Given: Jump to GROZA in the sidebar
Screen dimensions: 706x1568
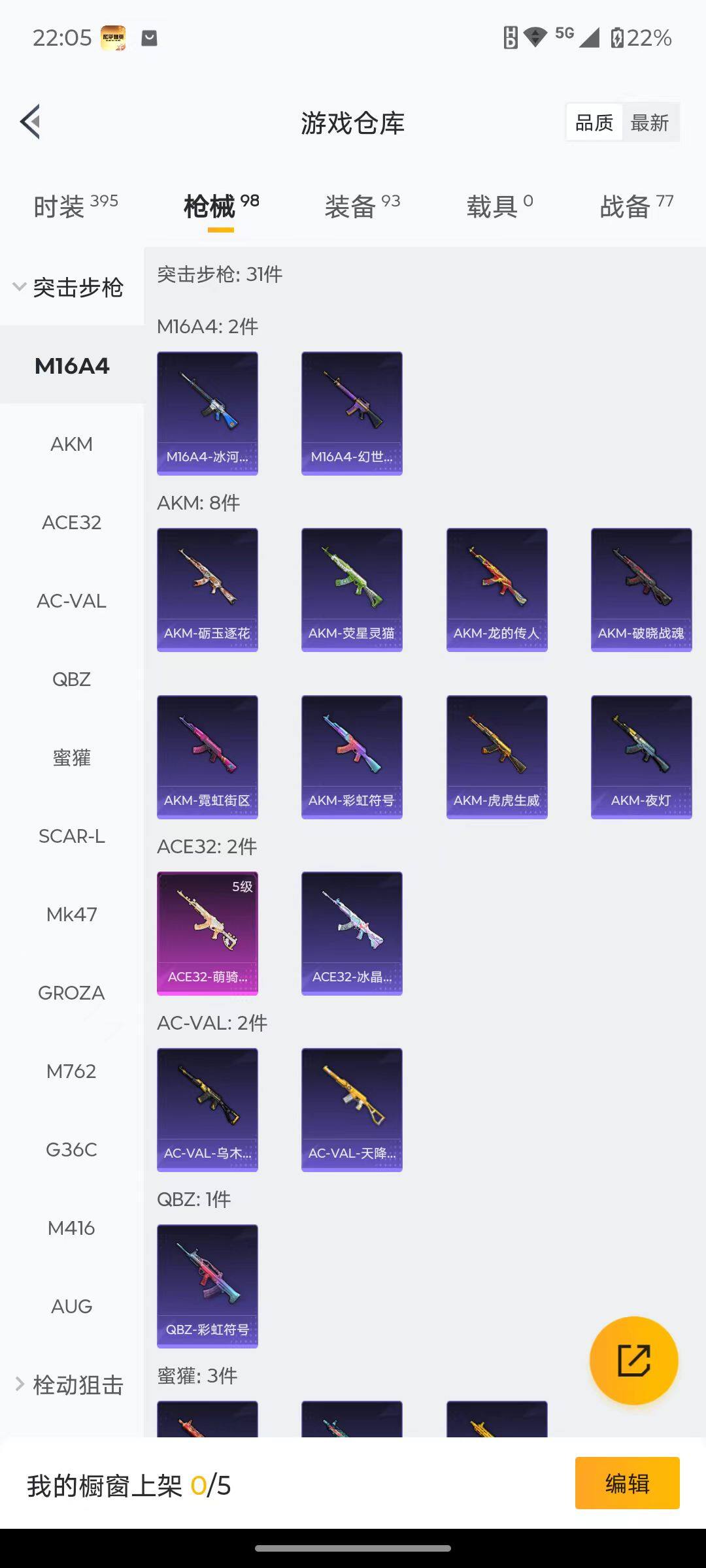Looking at the screenshot, I should point(71,993).
